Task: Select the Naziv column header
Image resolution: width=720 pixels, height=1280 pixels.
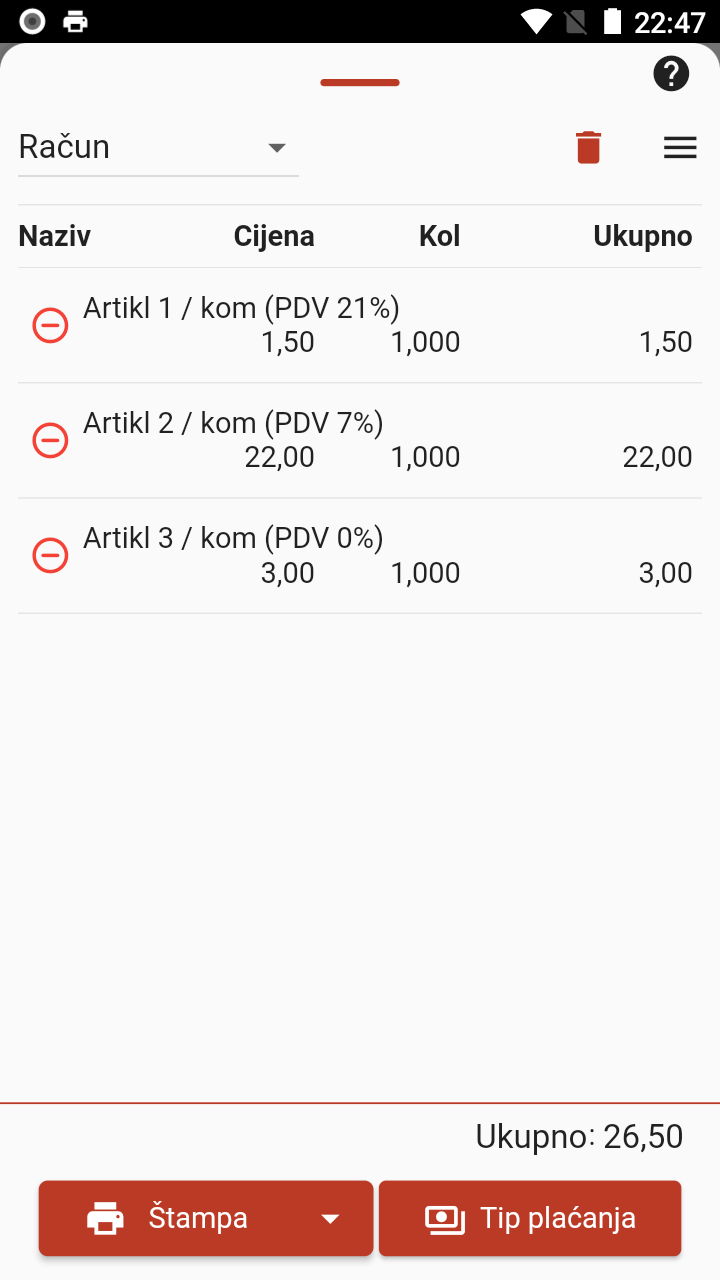Action: tap(54, 236)
